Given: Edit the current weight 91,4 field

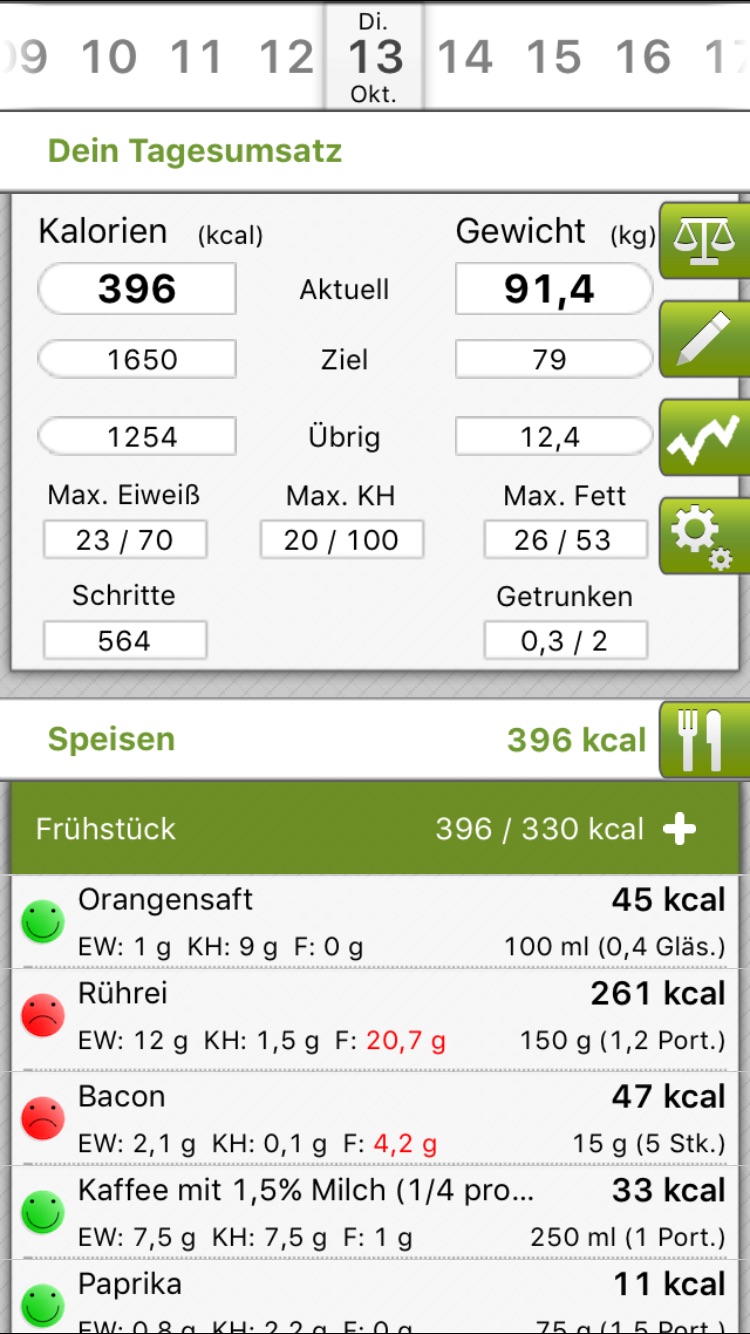Looking at the screenshot, I should (x=554, y=289).
